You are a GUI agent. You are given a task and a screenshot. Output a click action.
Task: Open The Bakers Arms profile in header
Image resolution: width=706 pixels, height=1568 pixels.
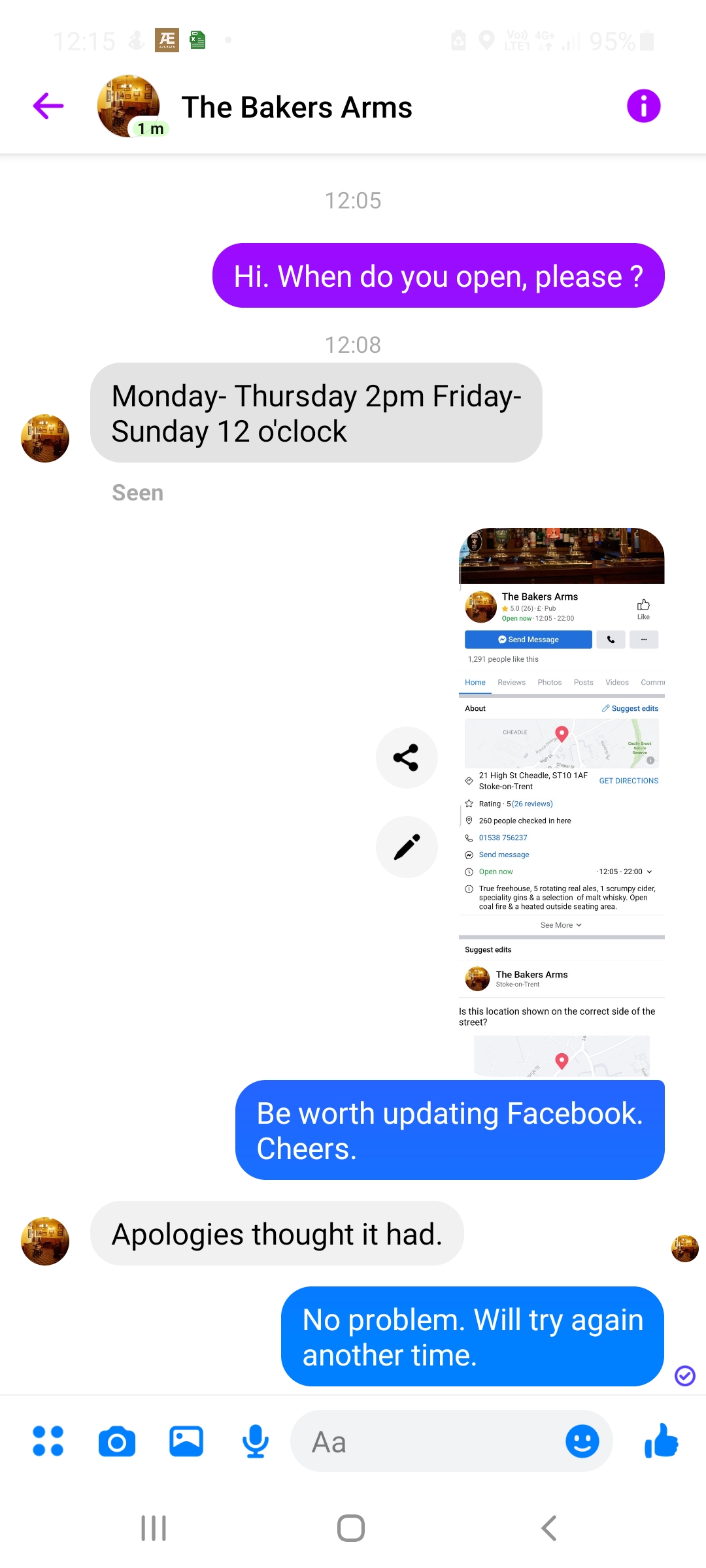tap(296, 108)
